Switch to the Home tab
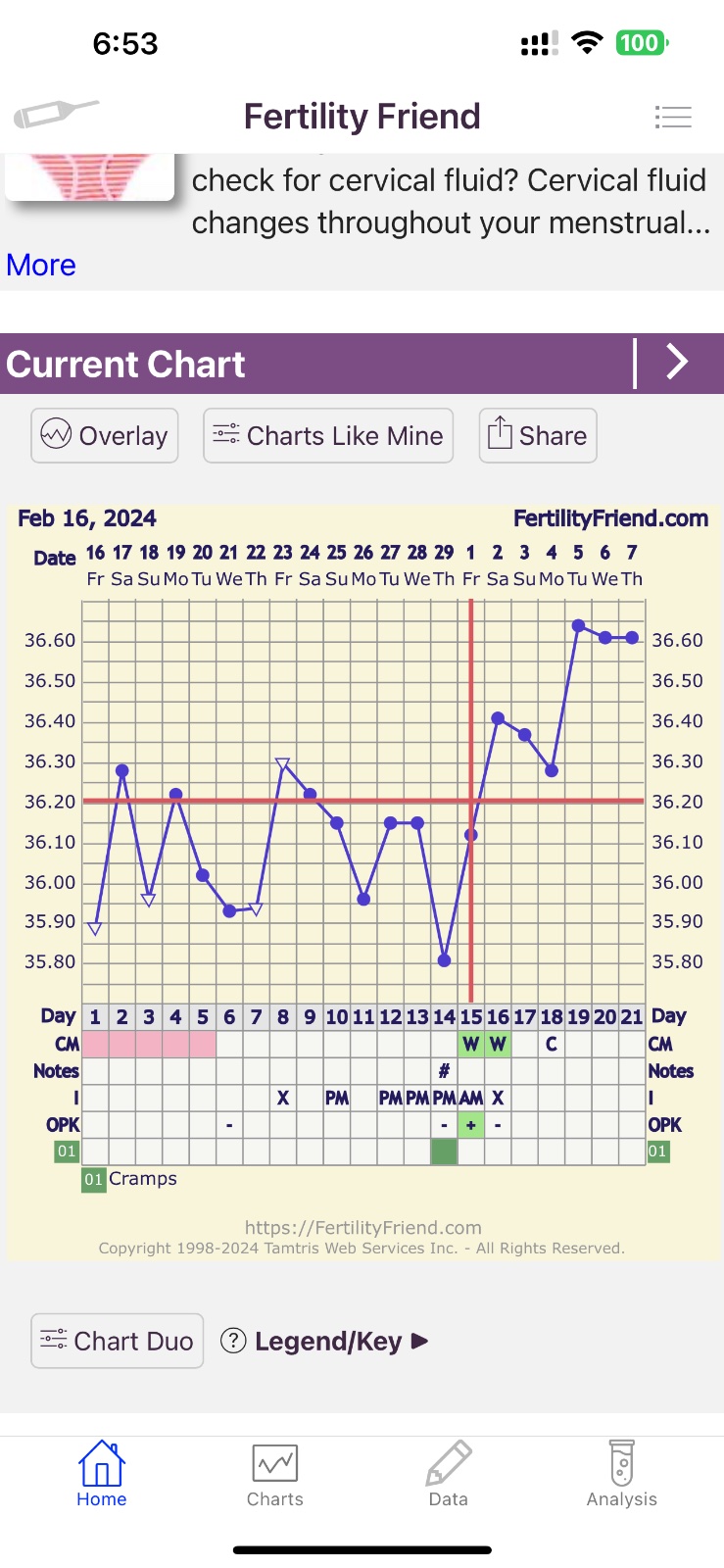724x1568 pixels. 102,1474
